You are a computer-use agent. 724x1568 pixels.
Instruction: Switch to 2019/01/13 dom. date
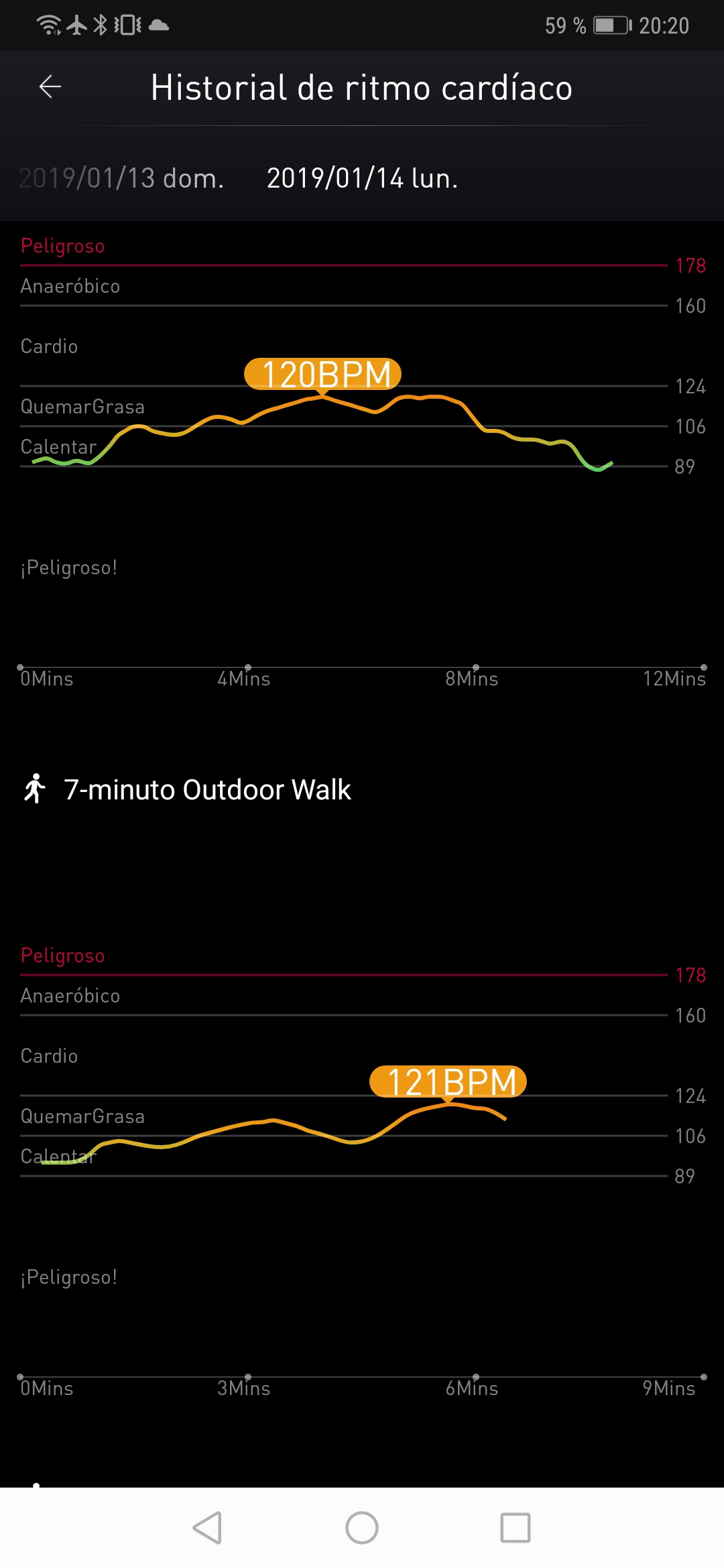pos(121,178)
